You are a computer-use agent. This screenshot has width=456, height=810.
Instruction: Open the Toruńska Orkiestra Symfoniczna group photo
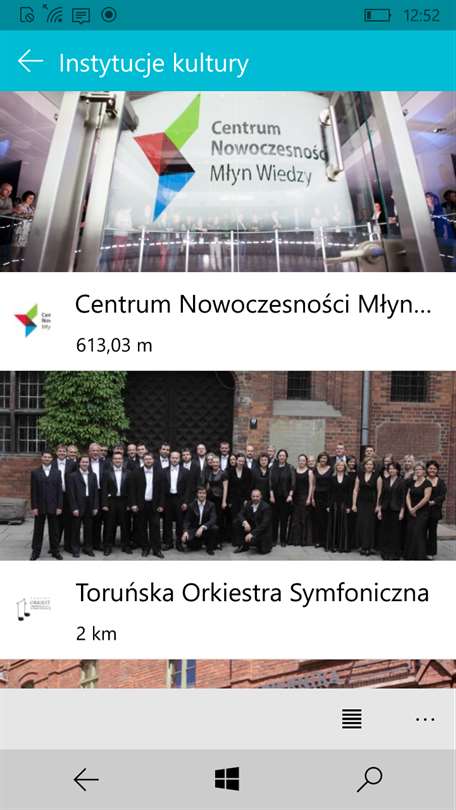tap(228, 465)
